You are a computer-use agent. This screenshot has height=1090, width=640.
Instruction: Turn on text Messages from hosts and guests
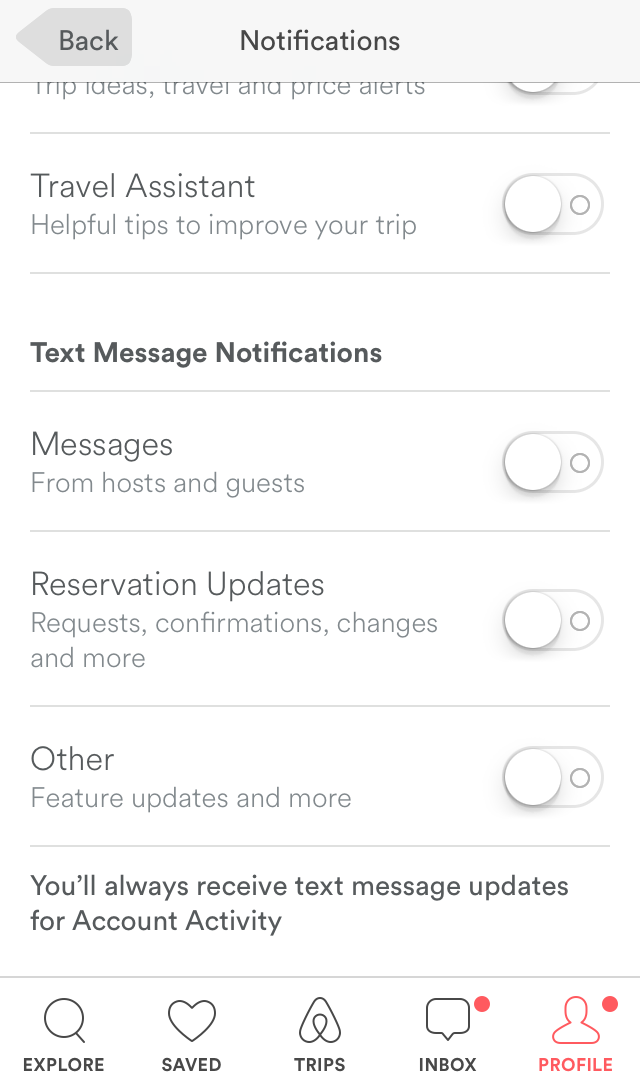tap(552, 463)
